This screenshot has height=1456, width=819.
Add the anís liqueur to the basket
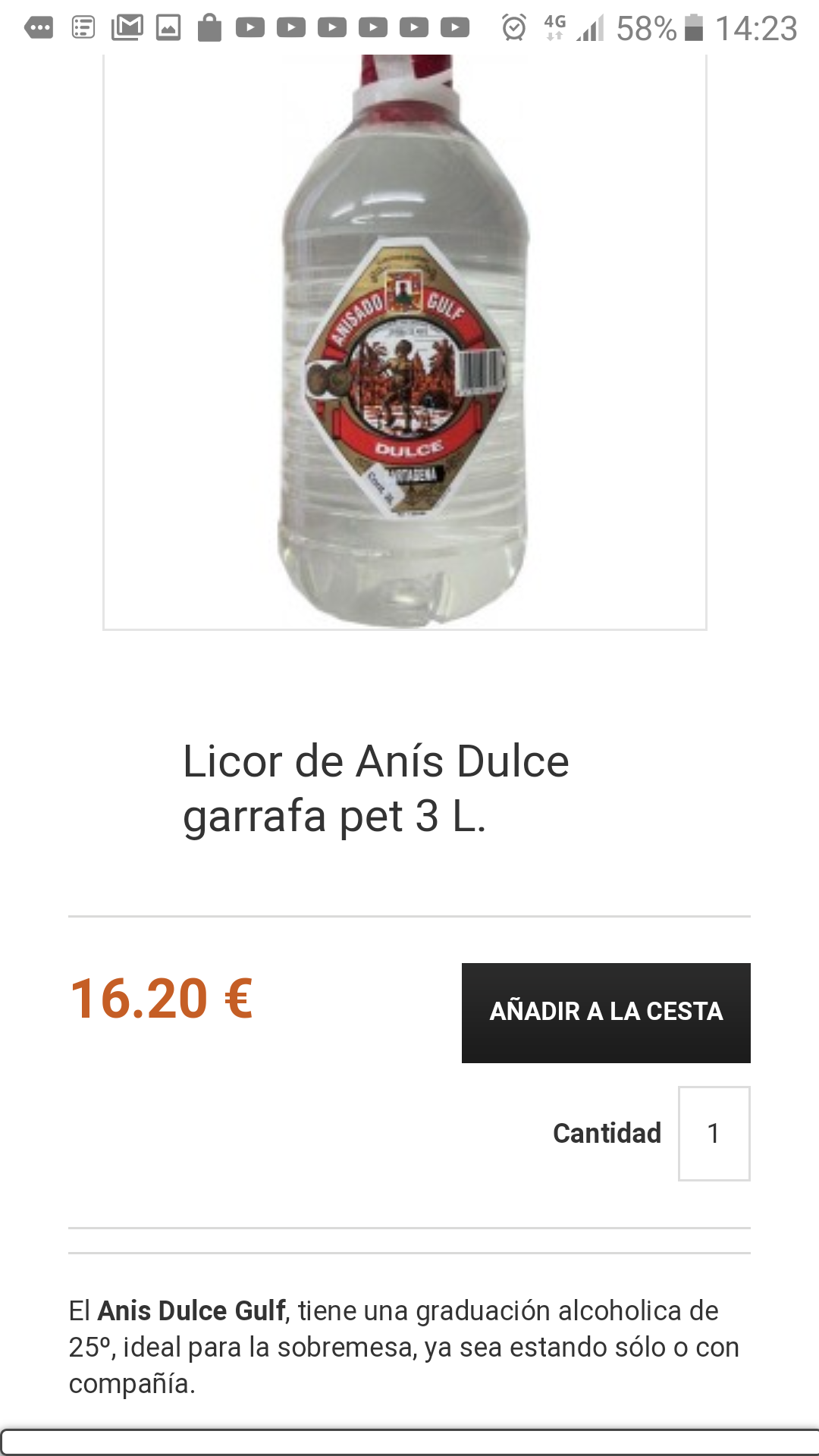tap(605, 1012)
